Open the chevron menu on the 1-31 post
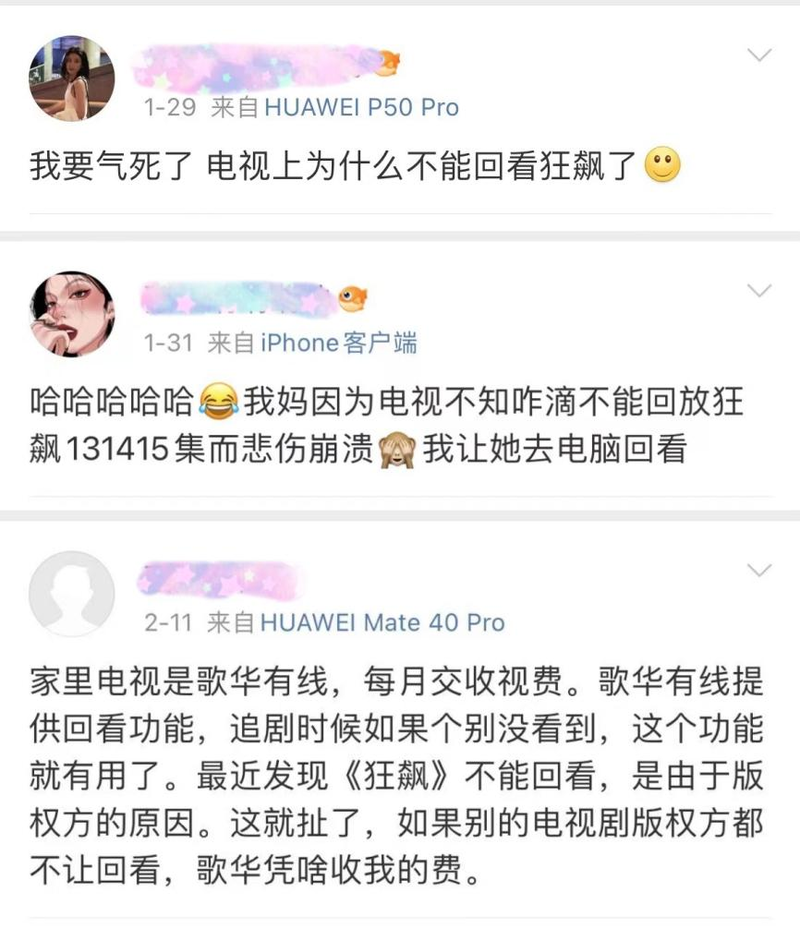800x928 pixels. coord(760,290)
